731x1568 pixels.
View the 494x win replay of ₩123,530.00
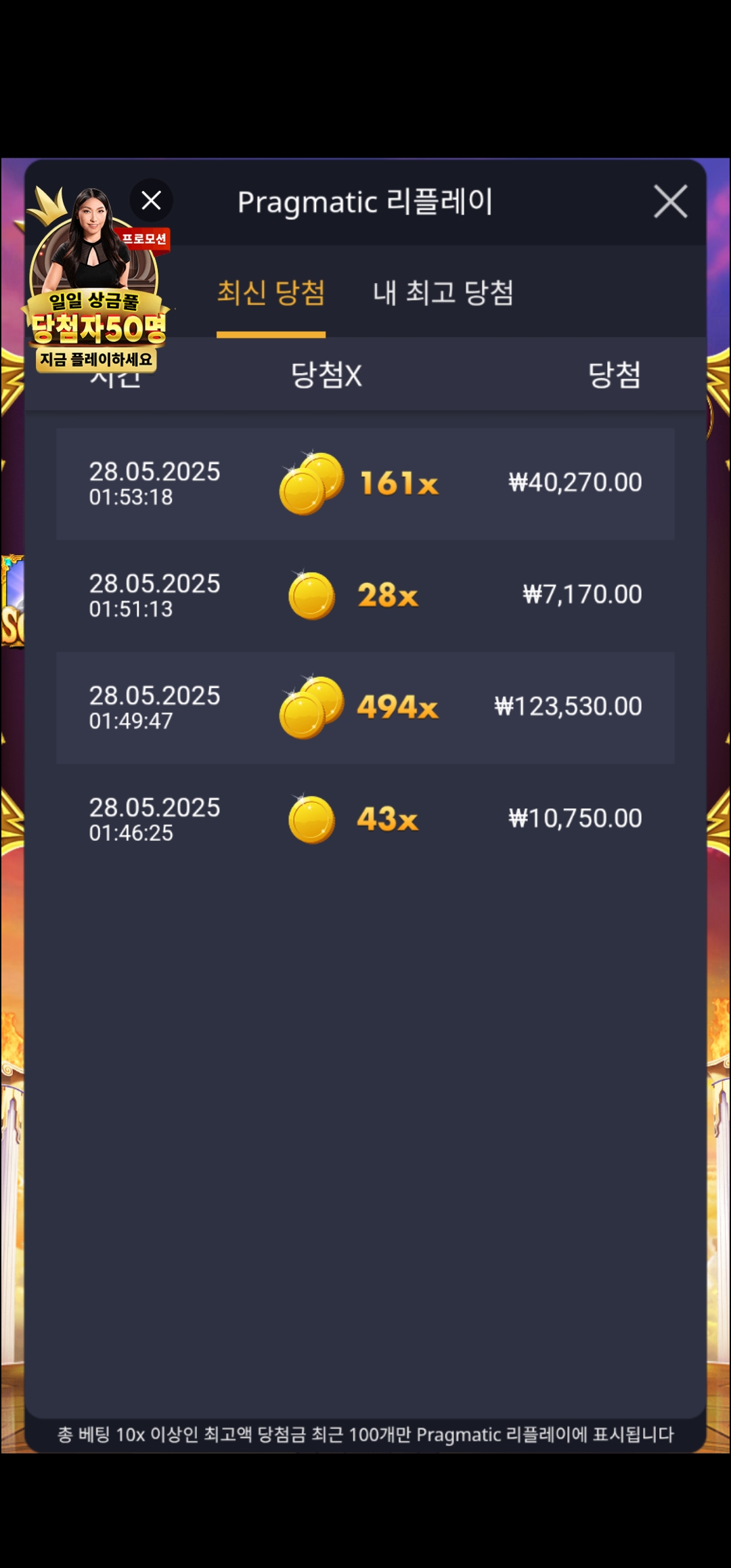[x=365, y=707]
